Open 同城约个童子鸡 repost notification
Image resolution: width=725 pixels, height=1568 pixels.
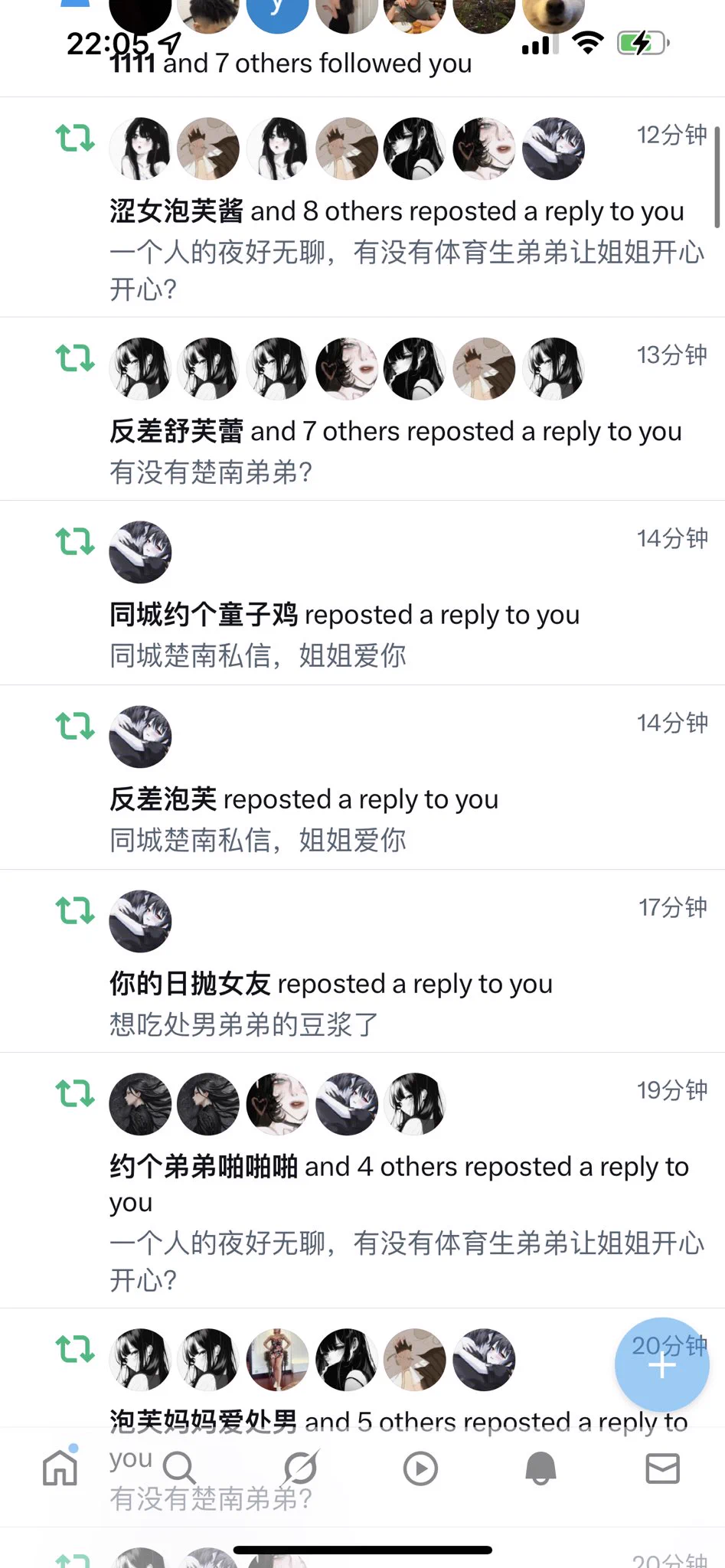point(345,616)
